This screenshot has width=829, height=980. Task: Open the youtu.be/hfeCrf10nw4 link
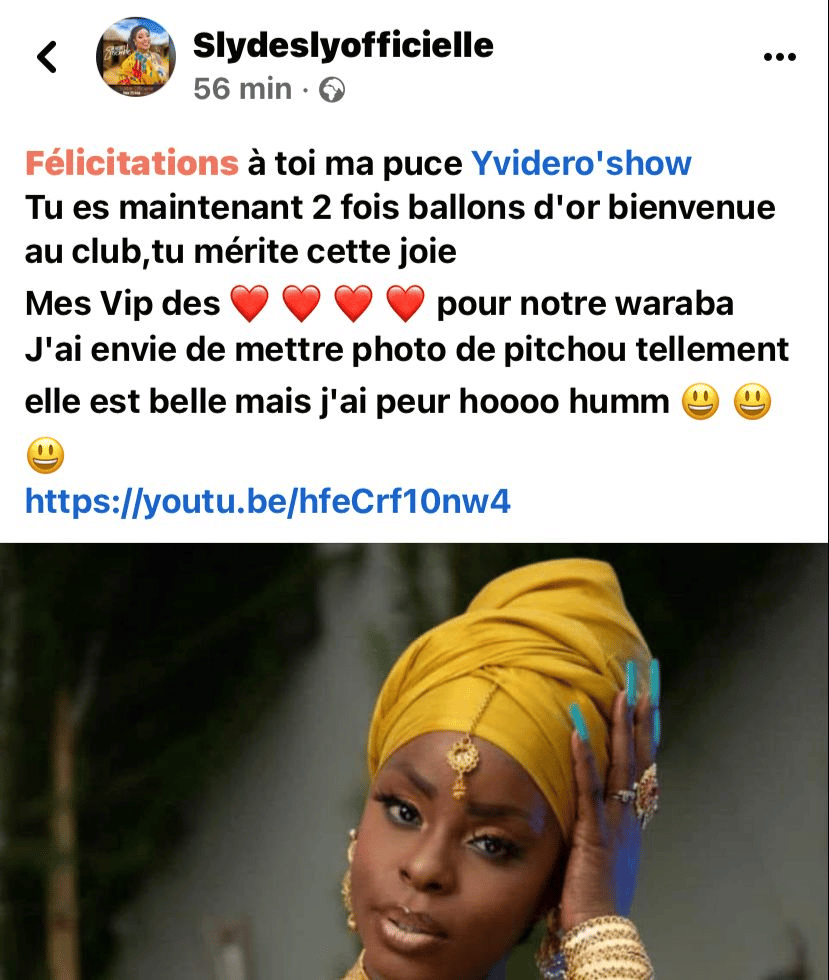tap(268, 500)
